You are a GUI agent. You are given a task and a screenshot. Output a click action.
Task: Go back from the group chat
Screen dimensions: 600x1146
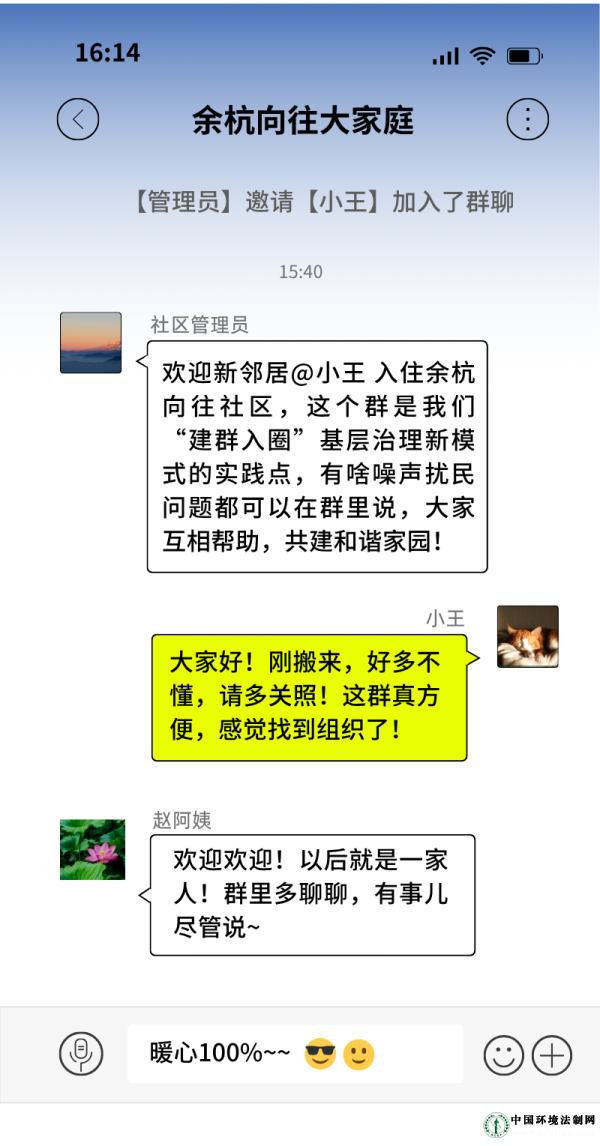[78, 120]
